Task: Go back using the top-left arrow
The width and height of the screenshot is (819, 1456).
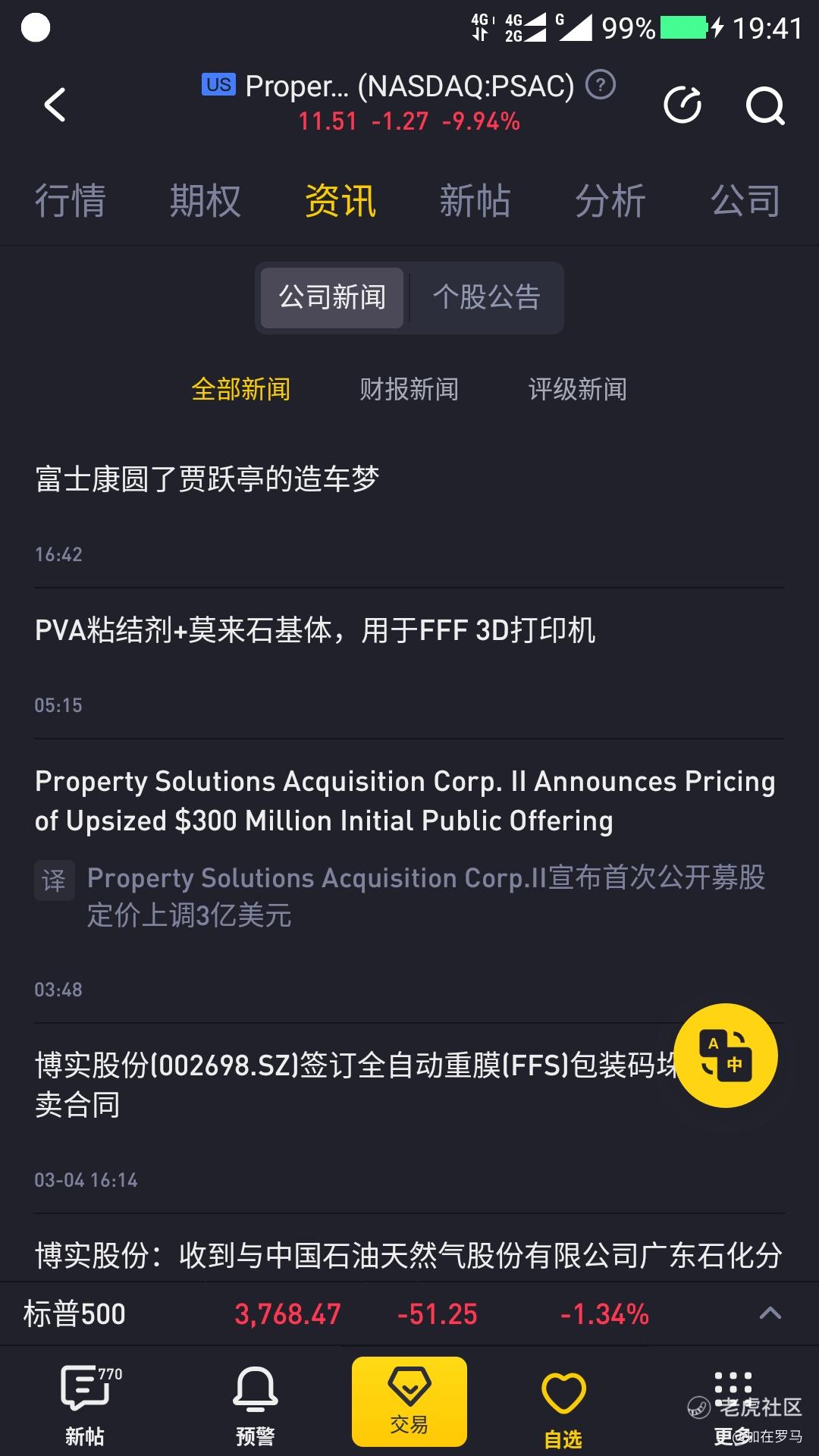Action: click(x=55, y=105)
